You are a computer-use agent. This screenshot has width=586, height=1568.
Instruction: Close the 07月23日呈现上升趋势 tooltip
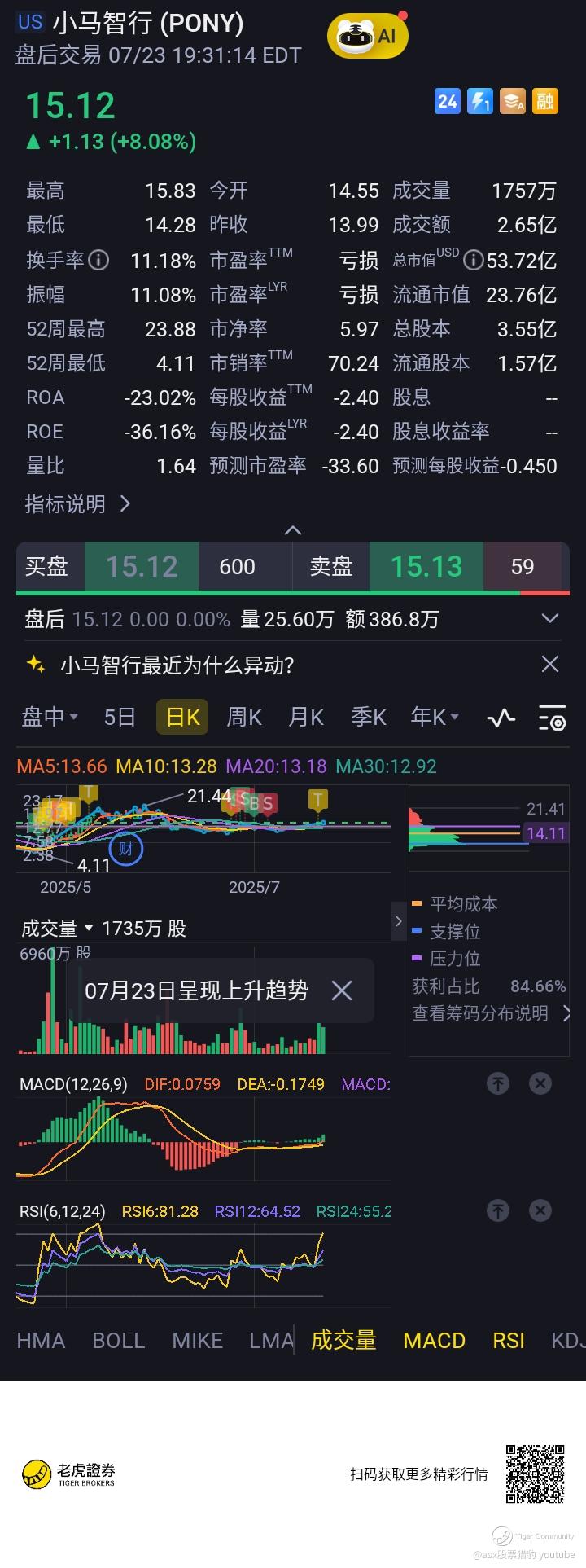pos(342,990)
